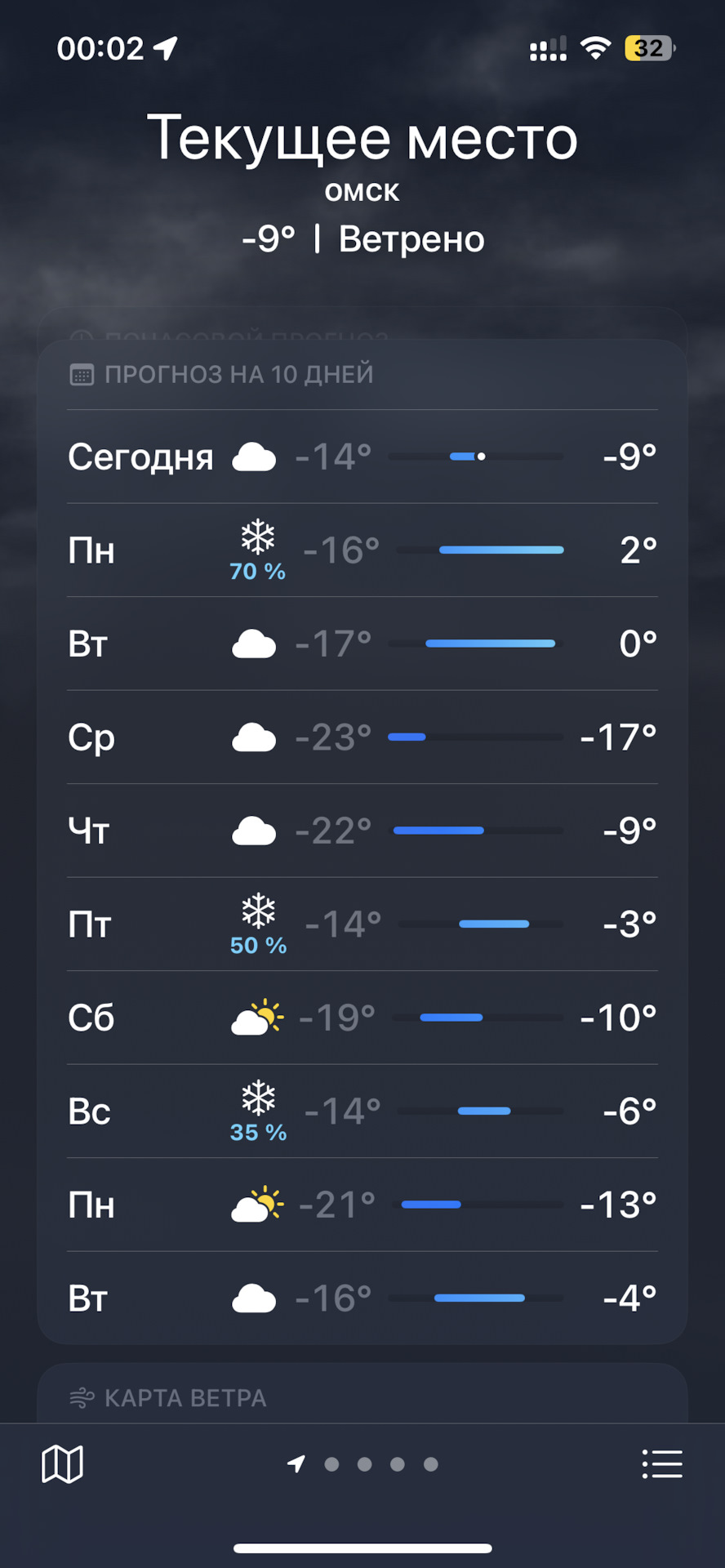Open the weather map icon
725x1568 pixels.
click(x=62, y=1463)
